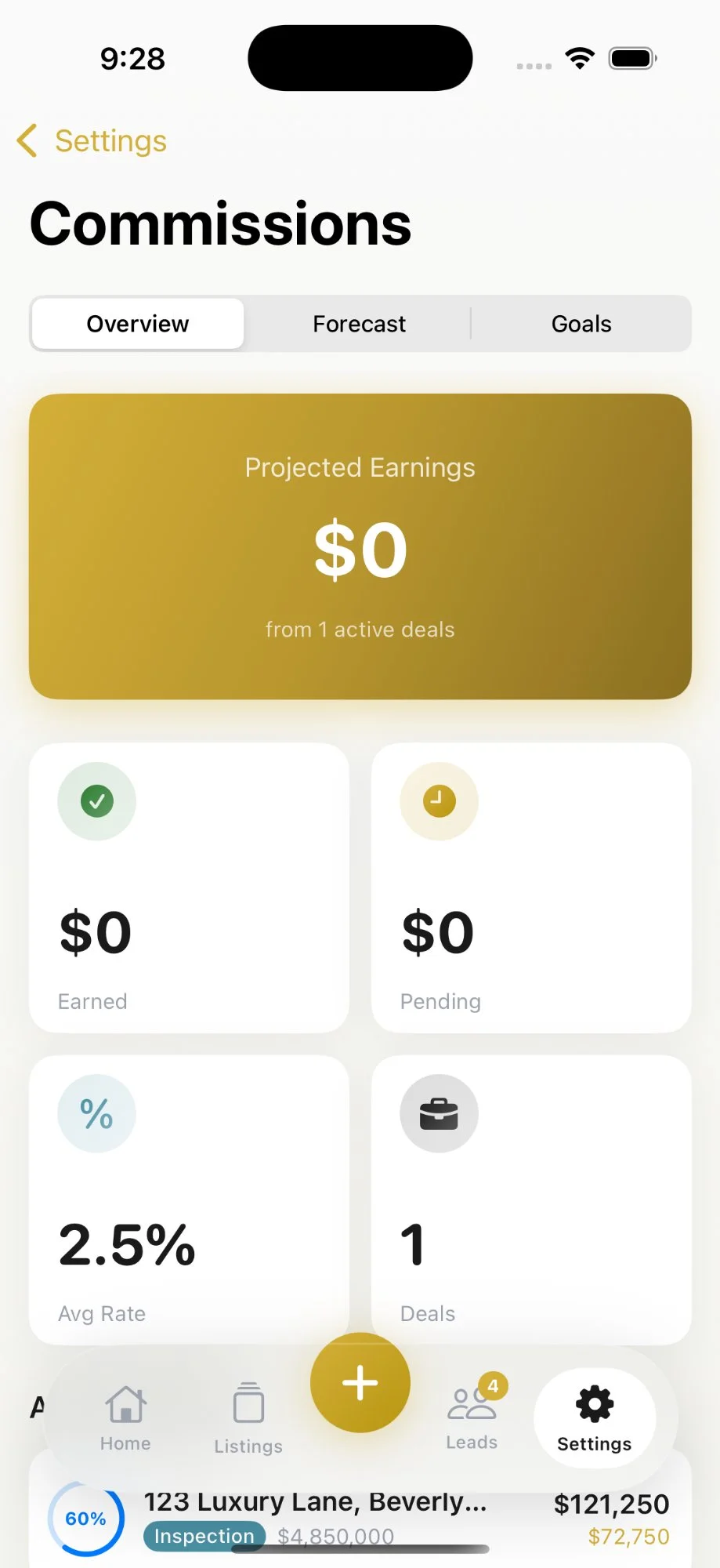Select the Overview tab
Screen dimensions: 720x1568
click(137, 323)
